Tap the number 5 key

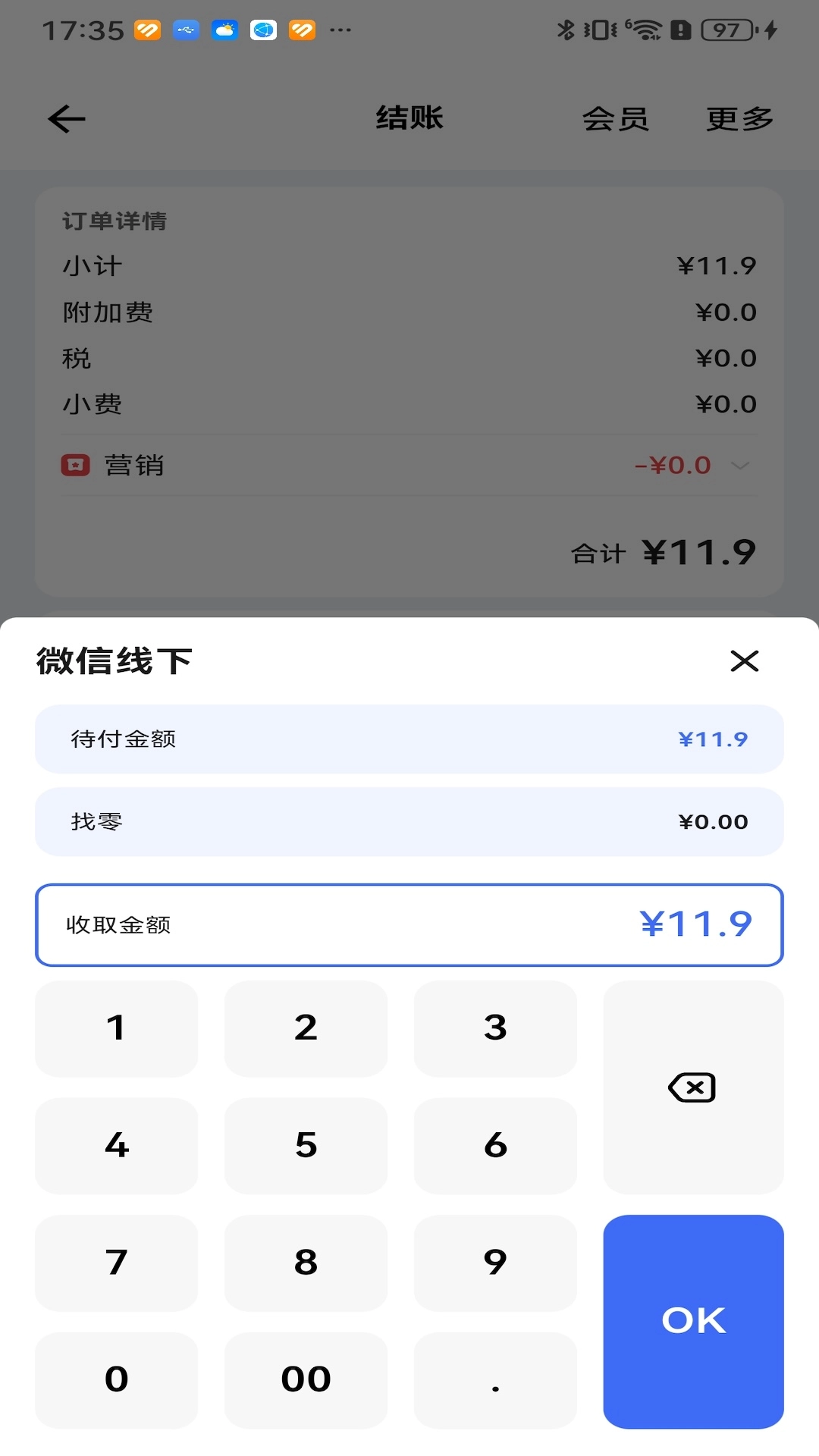[306, 1145]
